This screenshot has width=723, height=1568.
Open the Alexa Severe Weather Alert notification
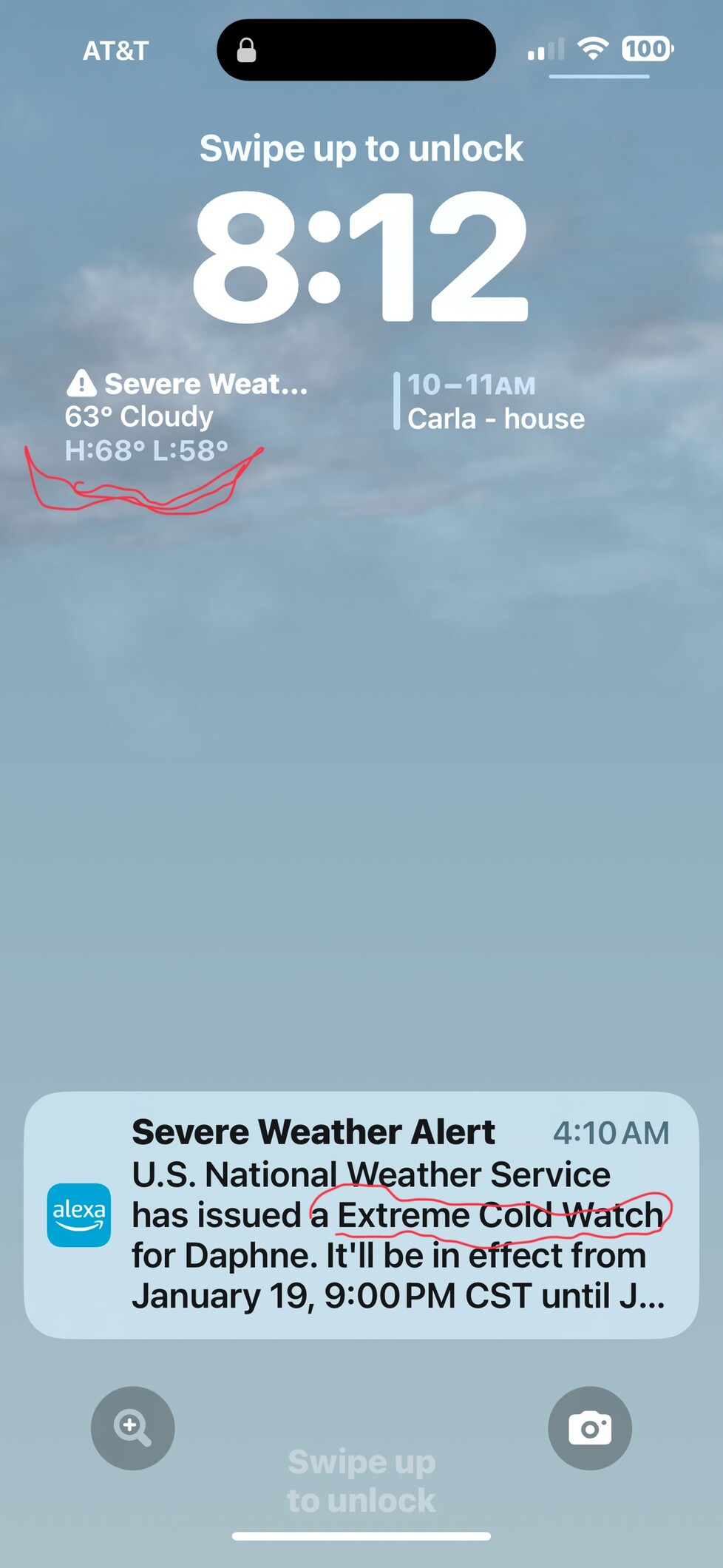361,1214
